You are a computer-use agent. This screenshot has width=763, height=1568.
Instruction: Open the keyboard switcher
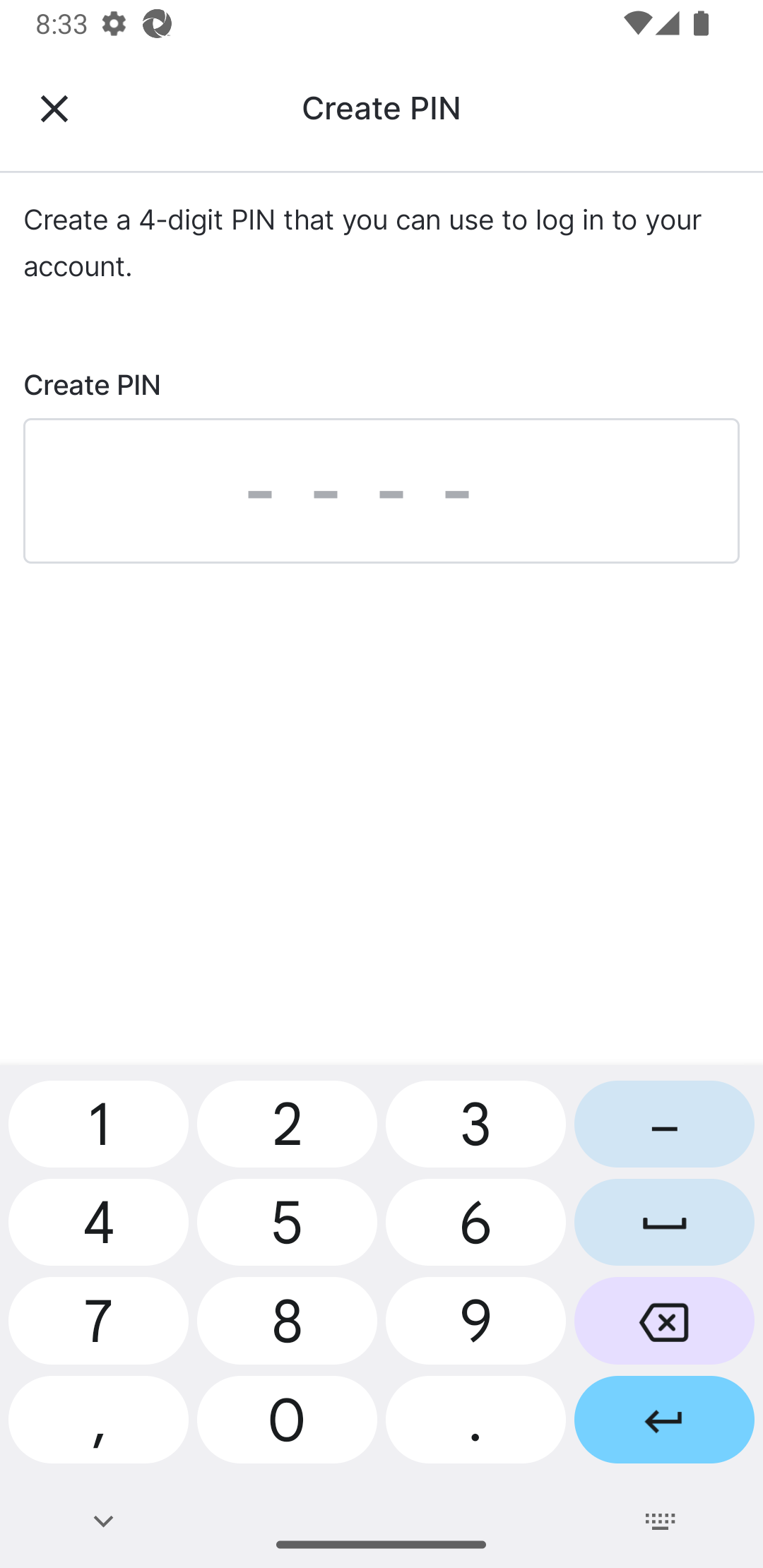click(661, 1521)
